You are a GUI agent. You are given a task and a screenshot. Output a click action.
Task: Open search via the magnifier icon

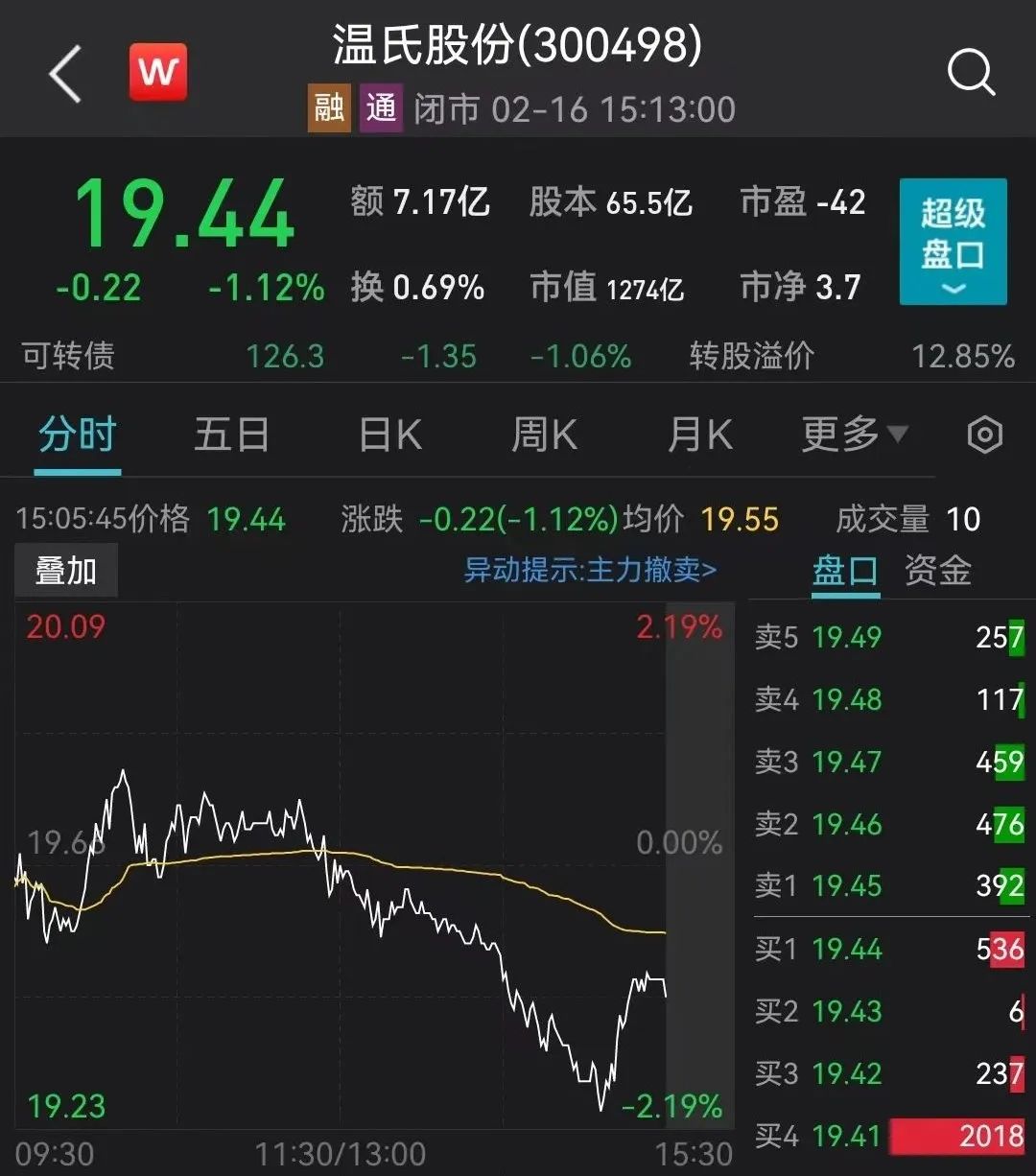(x=972, y=72)
